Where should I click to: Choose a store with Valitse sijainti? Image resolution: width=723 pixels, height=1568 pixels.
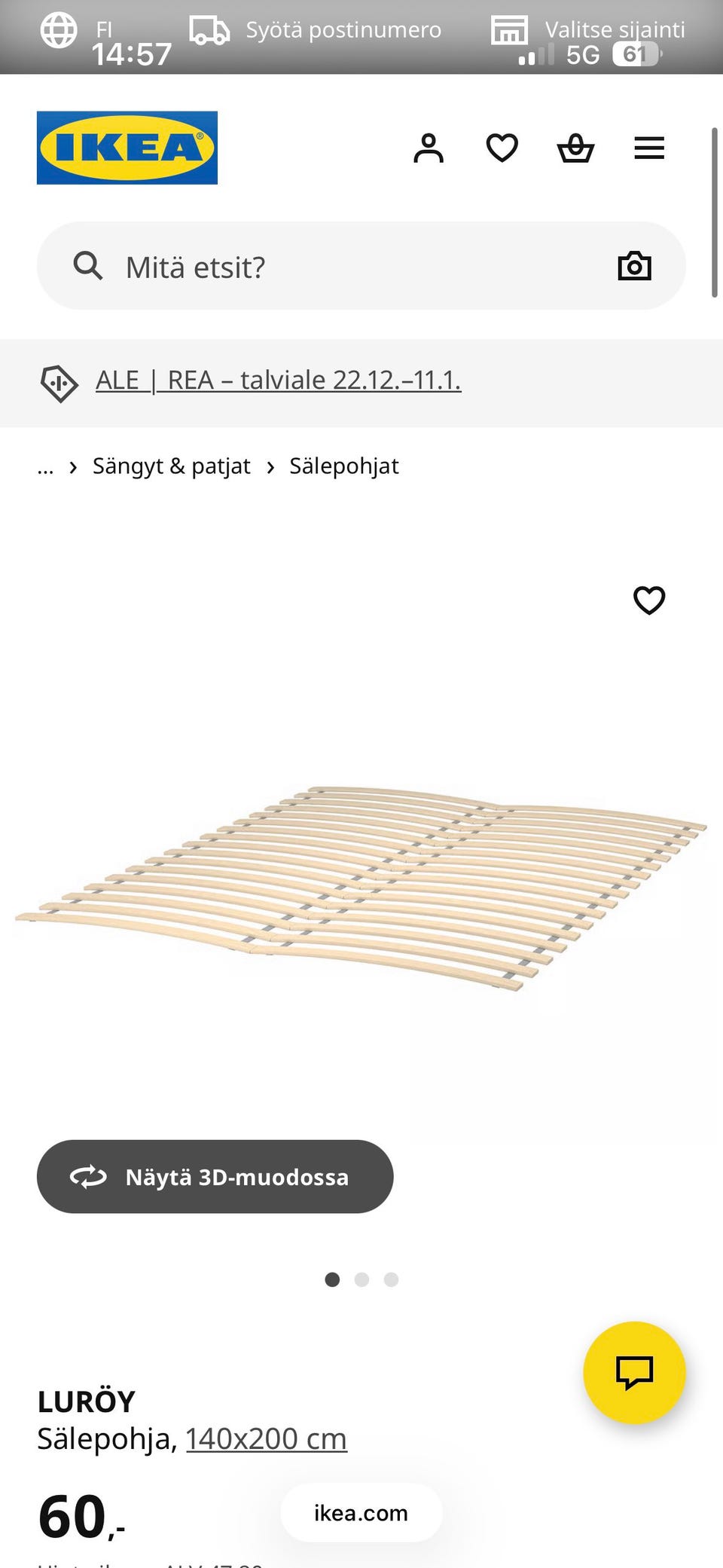coord(614,30)
